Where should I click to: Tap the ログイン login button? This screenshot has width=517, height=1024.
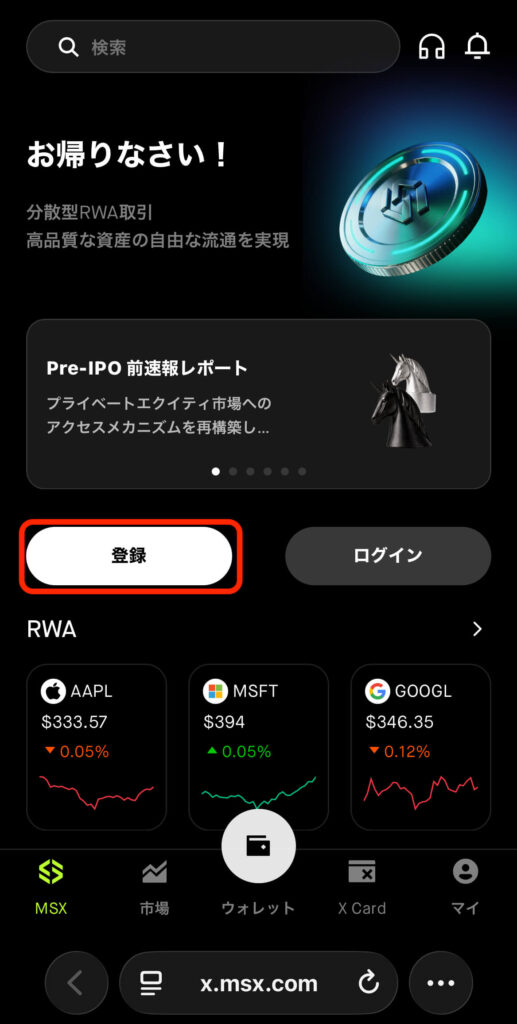coord(388,556)
